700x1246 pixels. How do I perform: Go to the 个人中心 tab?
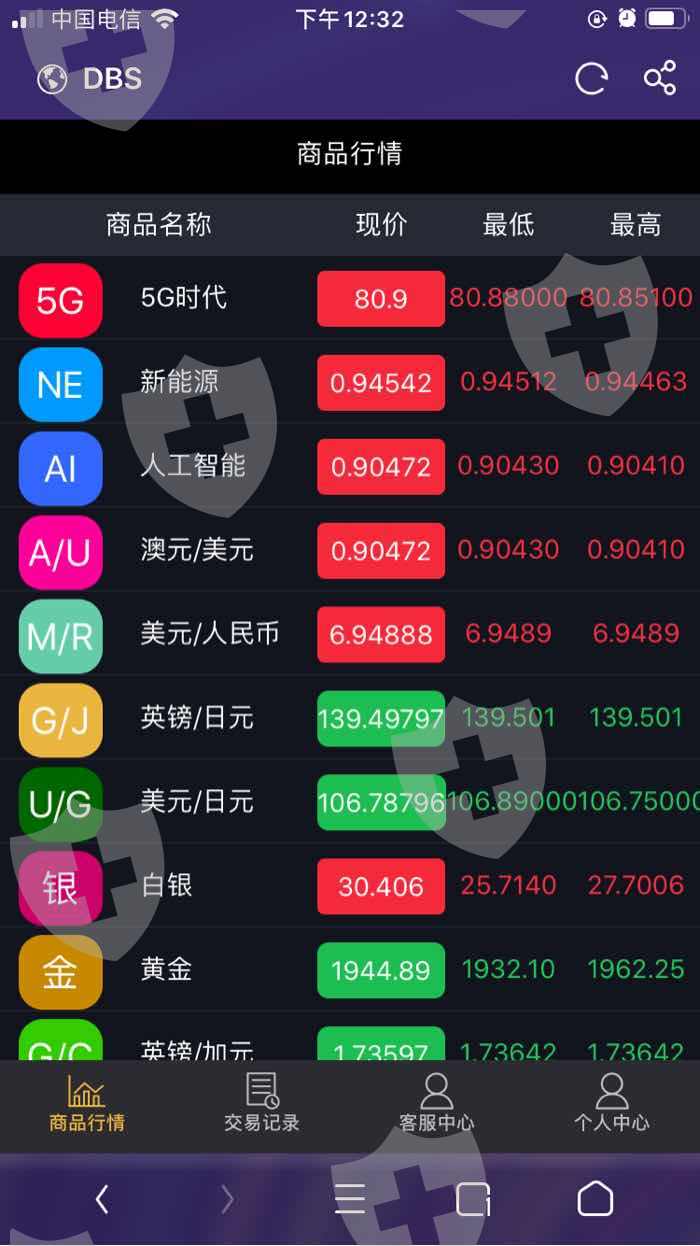tap(612, 1103)
